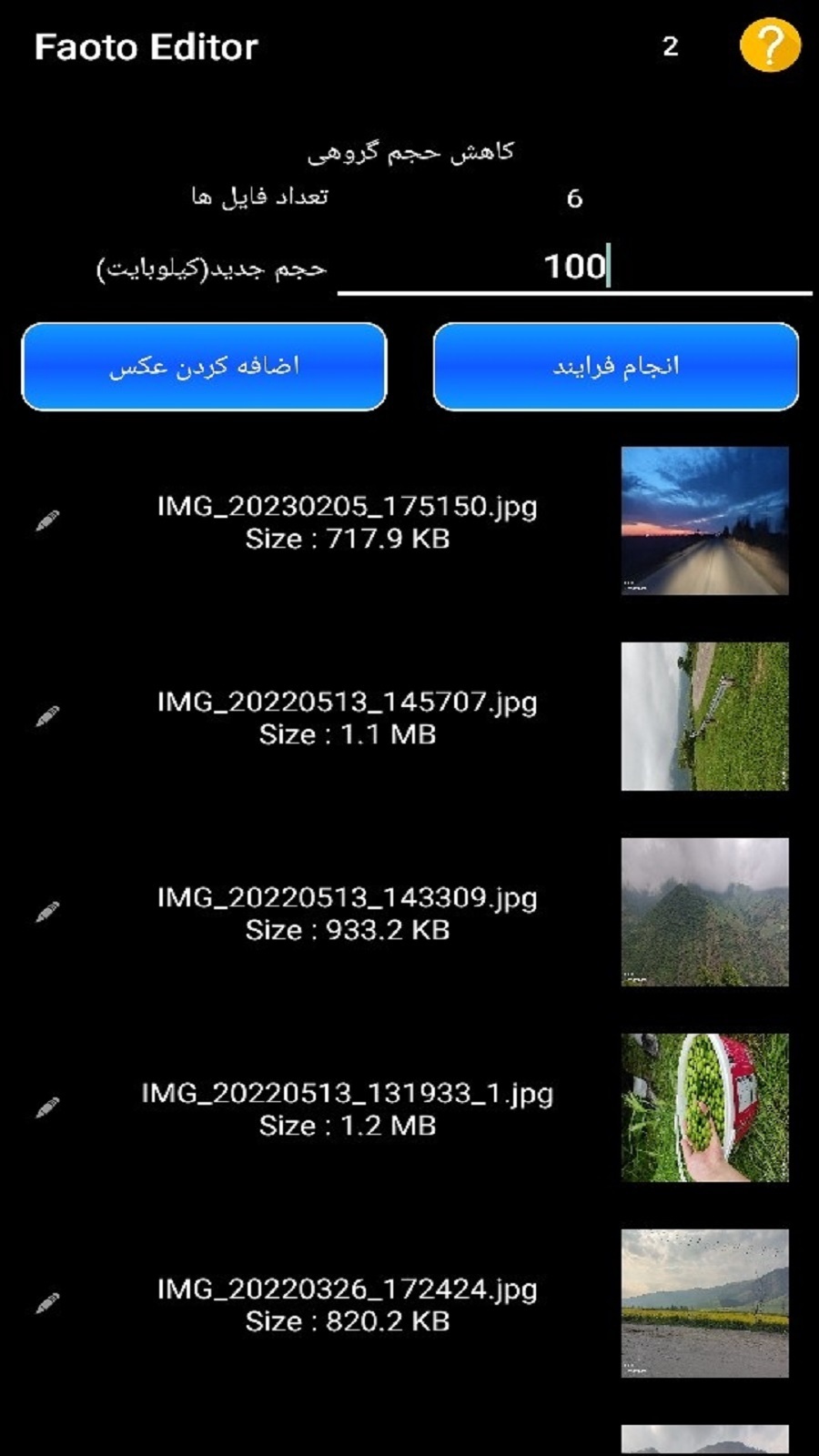
Task: Open the green field photo thumbnail
Action: [x=705, y=719]
